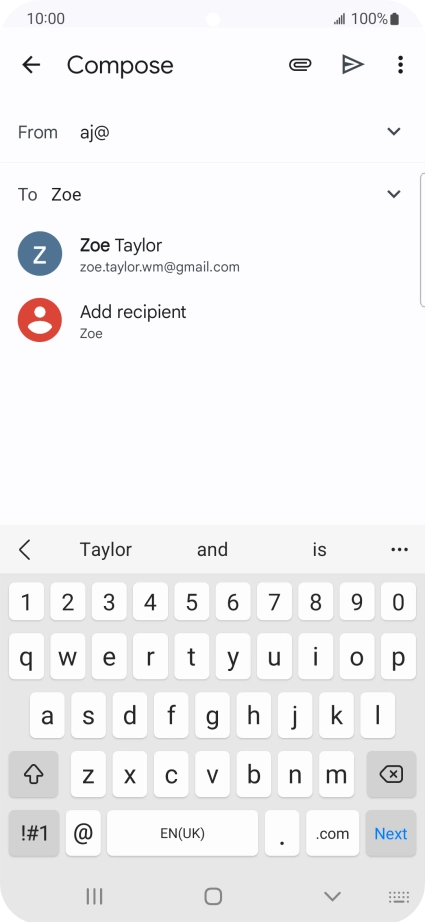Tap the Next key on keyboard
This screenshot has width=425, height=922.
click(x=391, y=833)
